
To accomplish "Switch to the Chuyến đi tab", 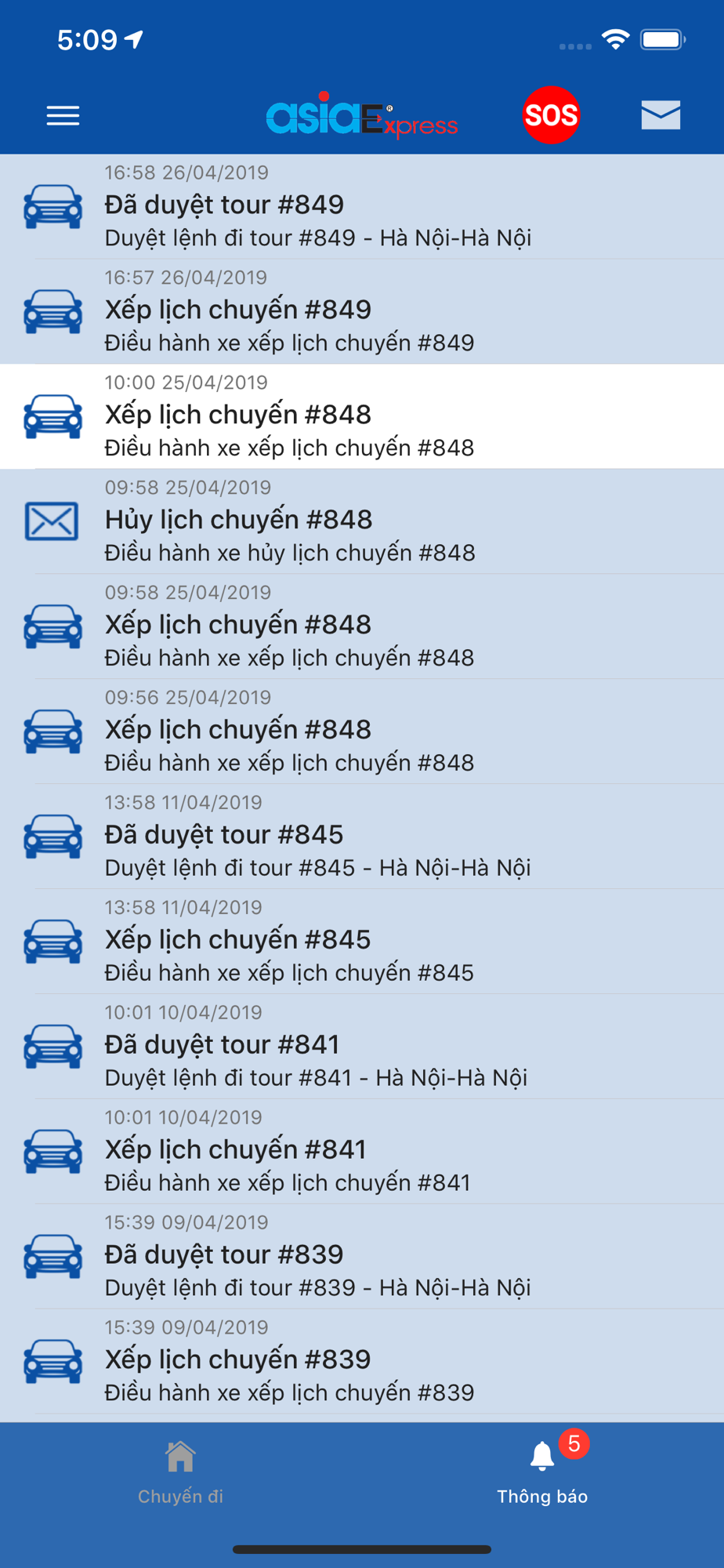I will point(181,1474).
